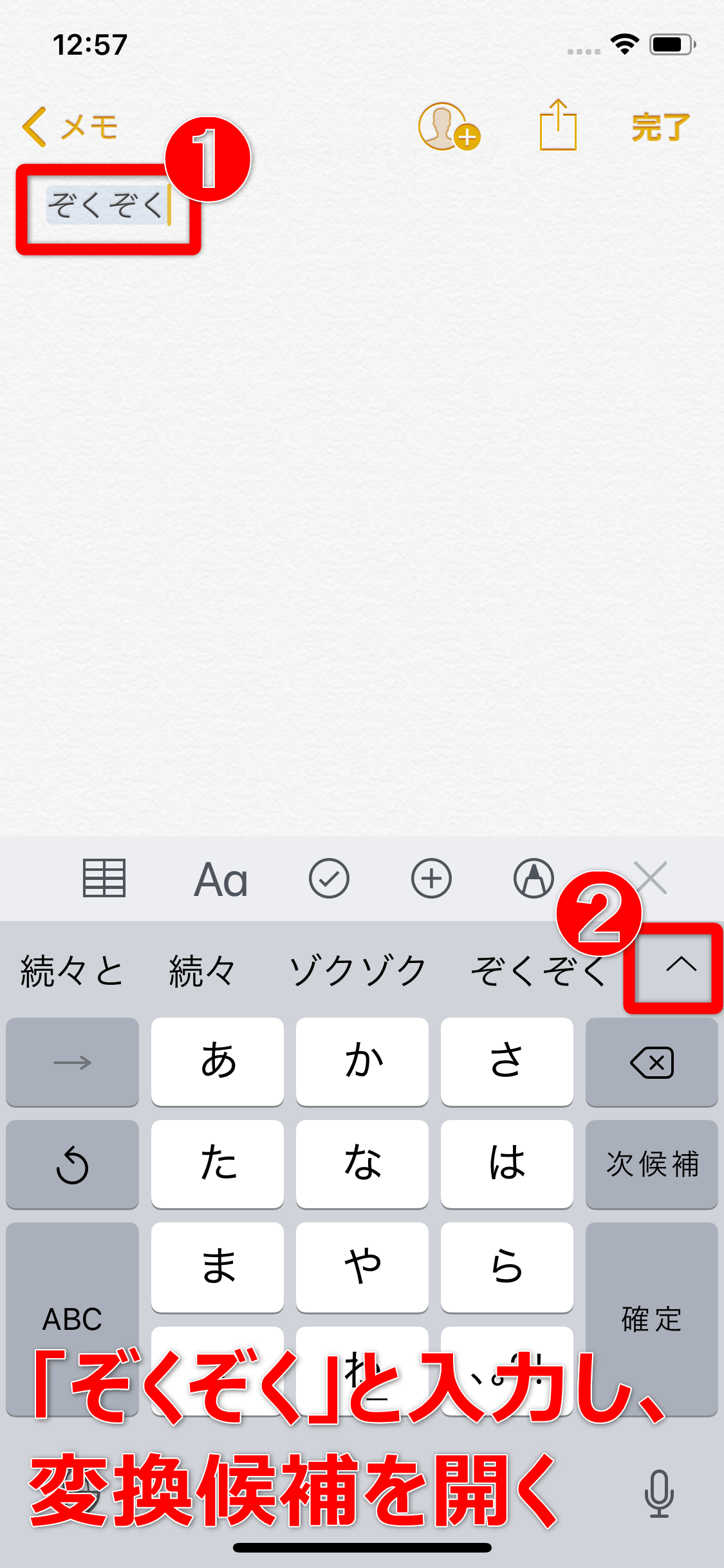Type the あ key

point(218,1061)
